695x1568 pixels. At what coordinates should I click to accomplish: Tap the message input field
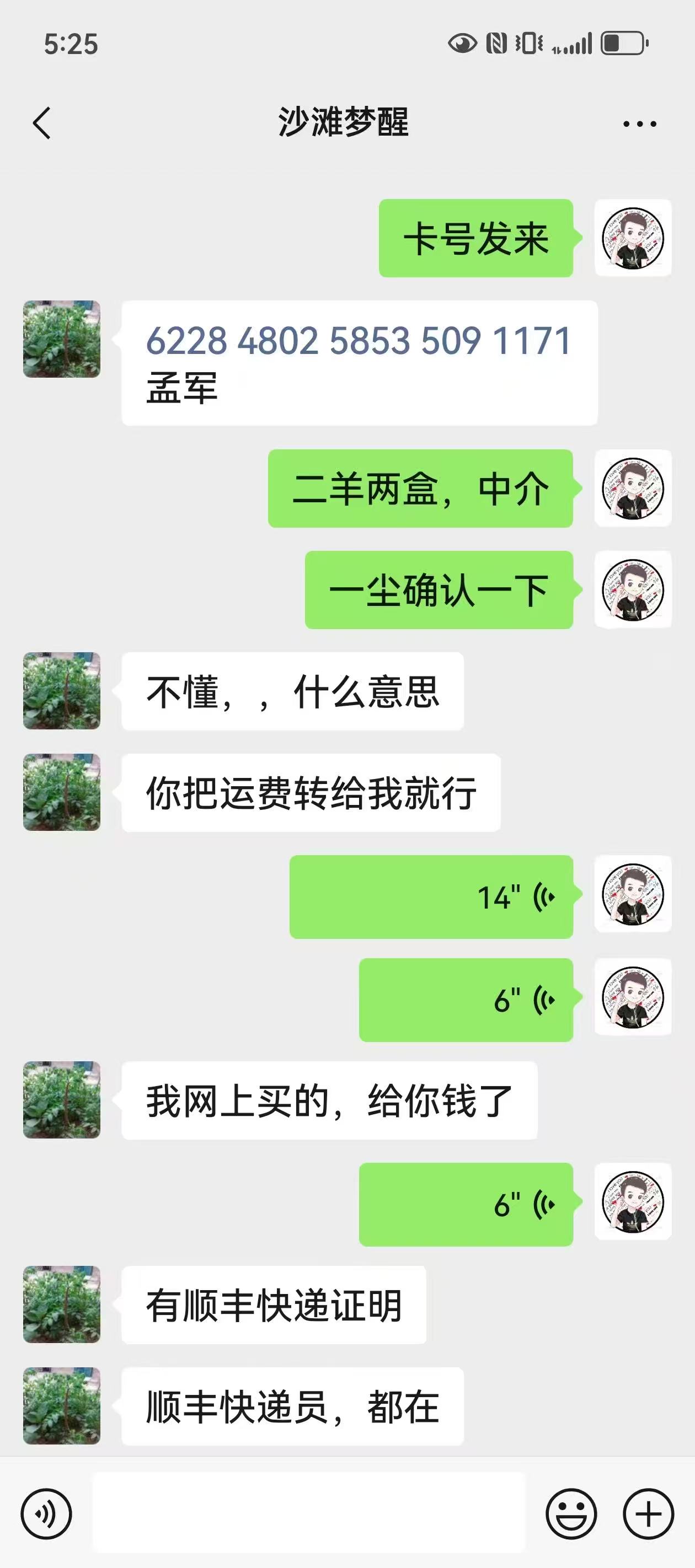pos(309,1513)
